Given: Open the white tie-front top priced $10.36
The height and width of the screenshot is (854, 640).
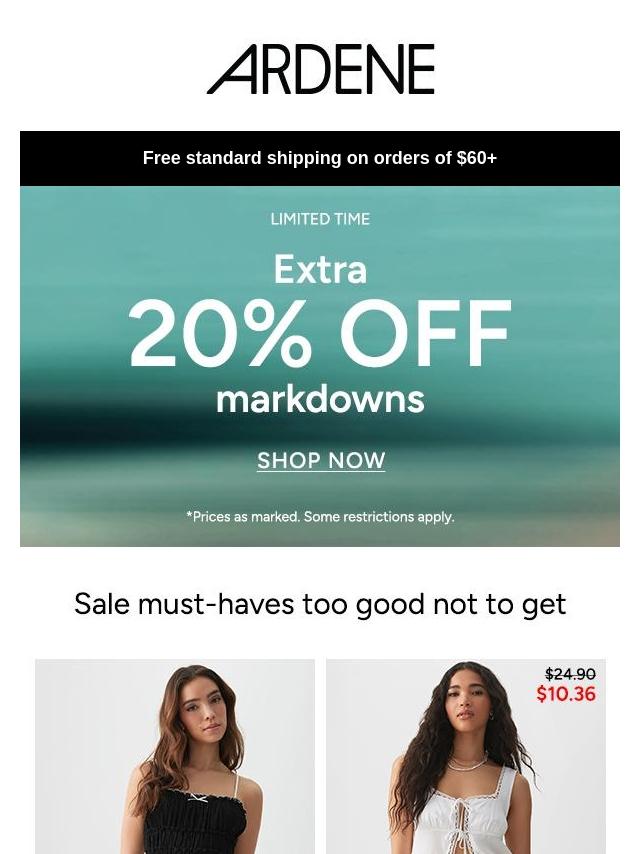Looking at the screenshot, I should click(x=465, y=757).
